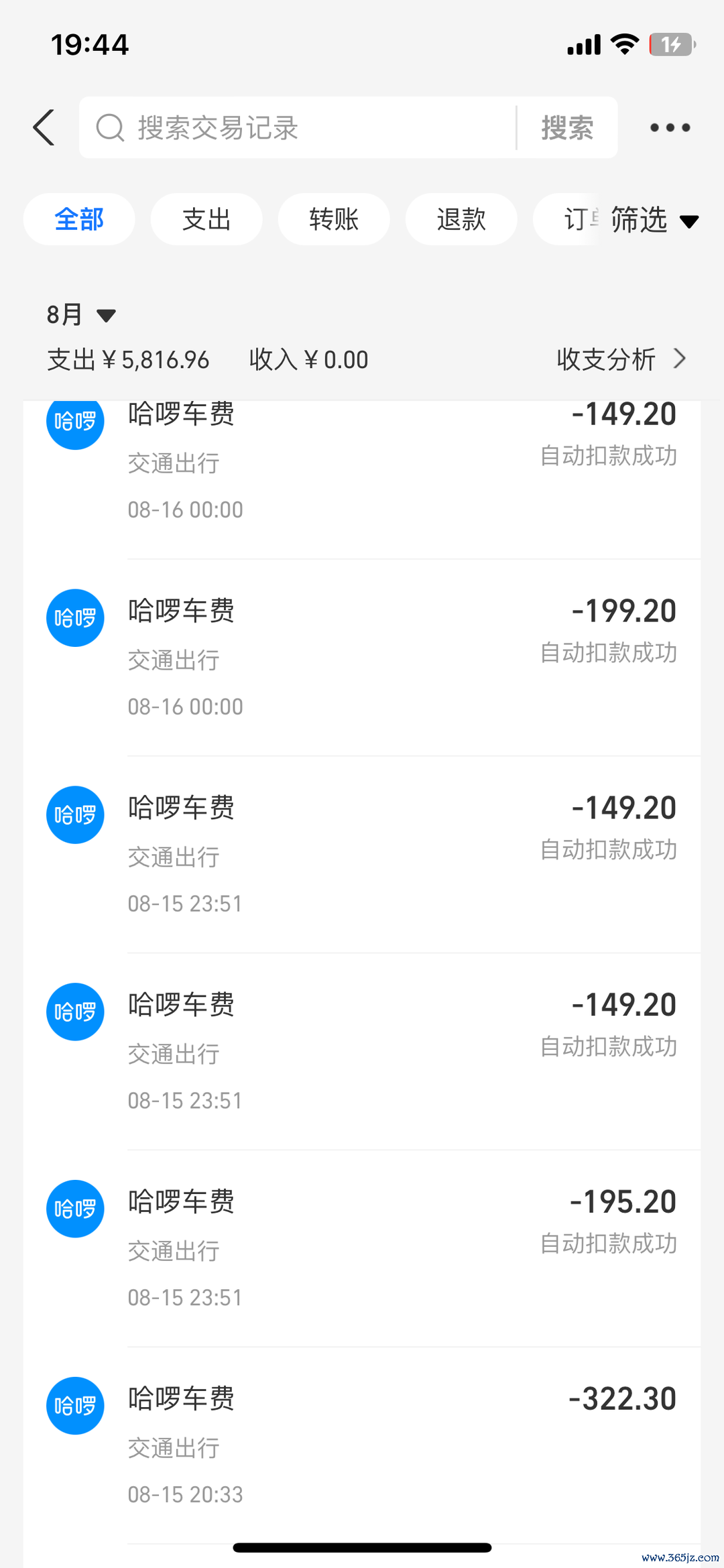Select the 全部 tab

pyautogui.click(x=79, y=219)
